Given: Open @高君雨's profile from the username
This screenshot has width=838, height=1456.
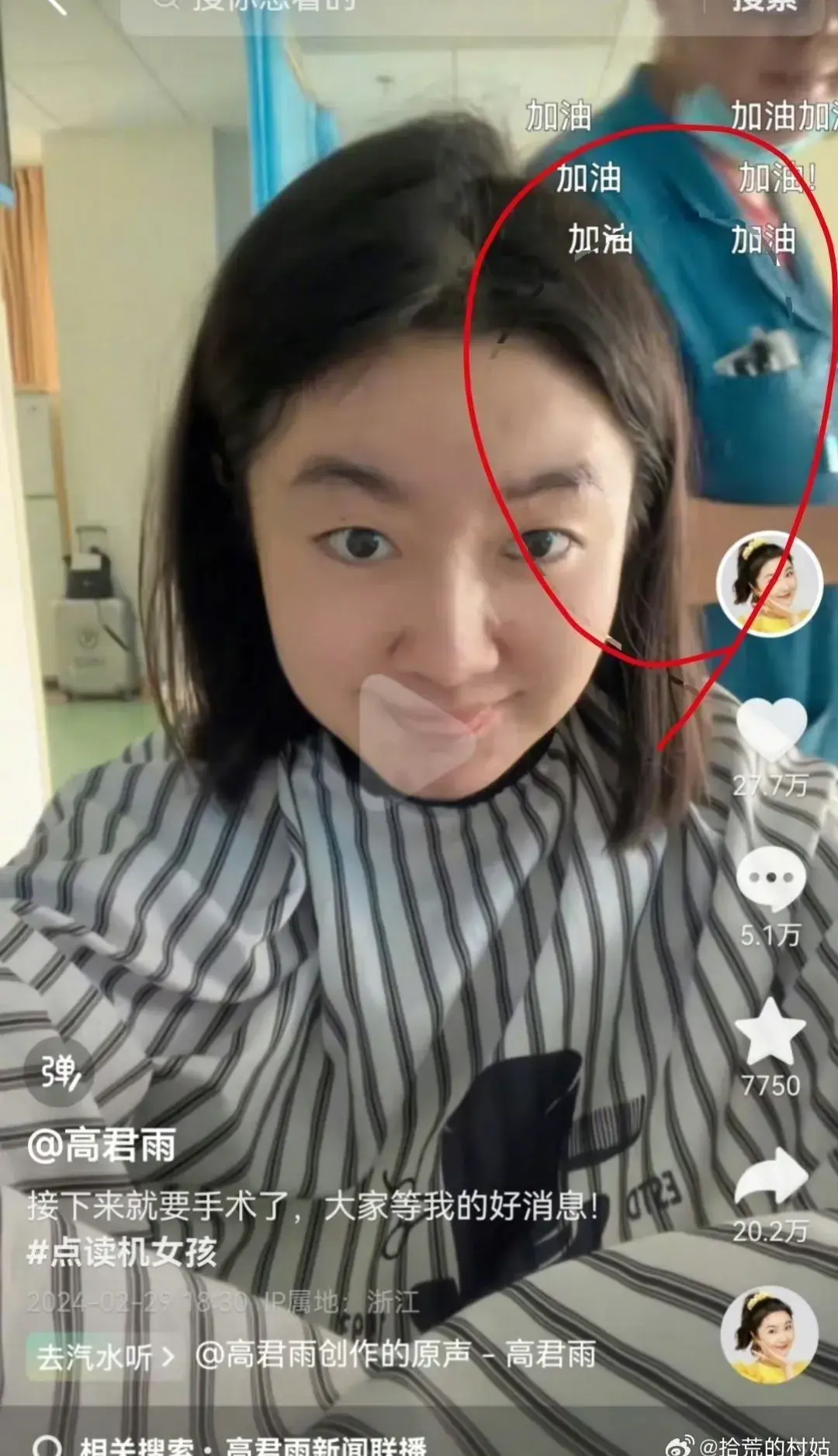Looking at the screenshot, I should point(102,1145).
